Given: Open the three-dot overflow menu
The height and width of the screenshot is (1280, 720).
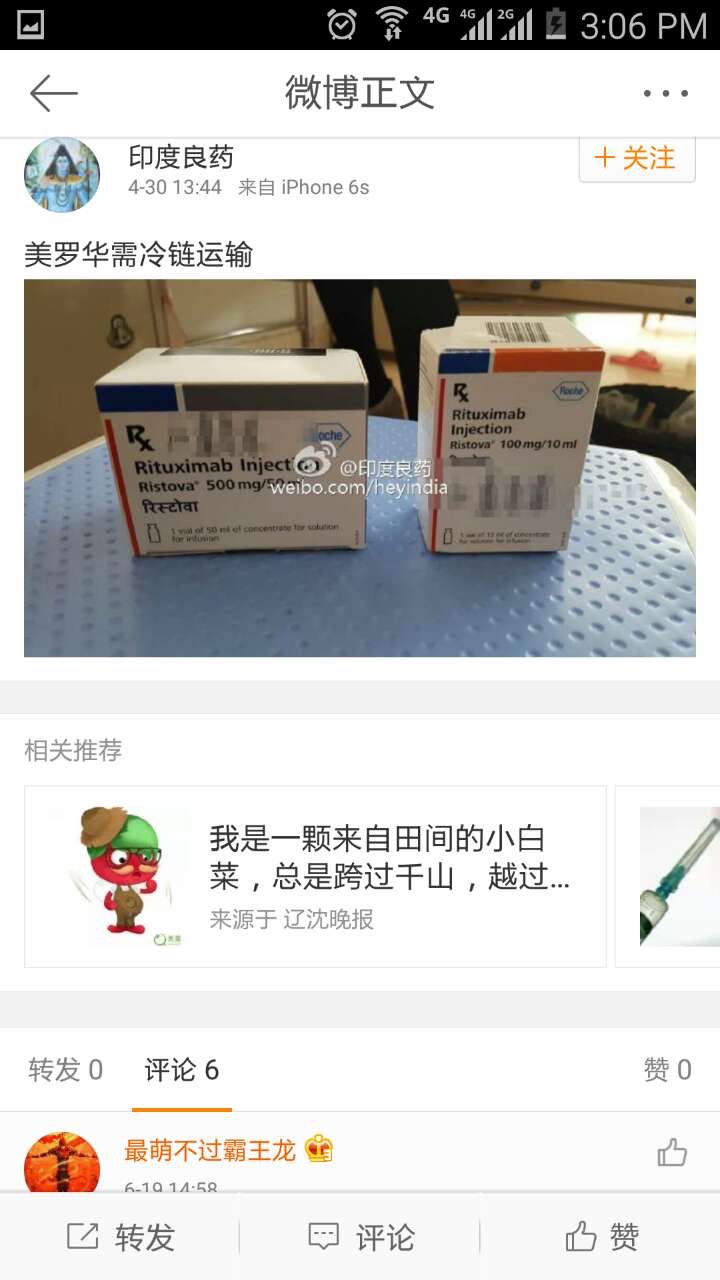Looking at the screenshot, I should click(x=665, y=94).
